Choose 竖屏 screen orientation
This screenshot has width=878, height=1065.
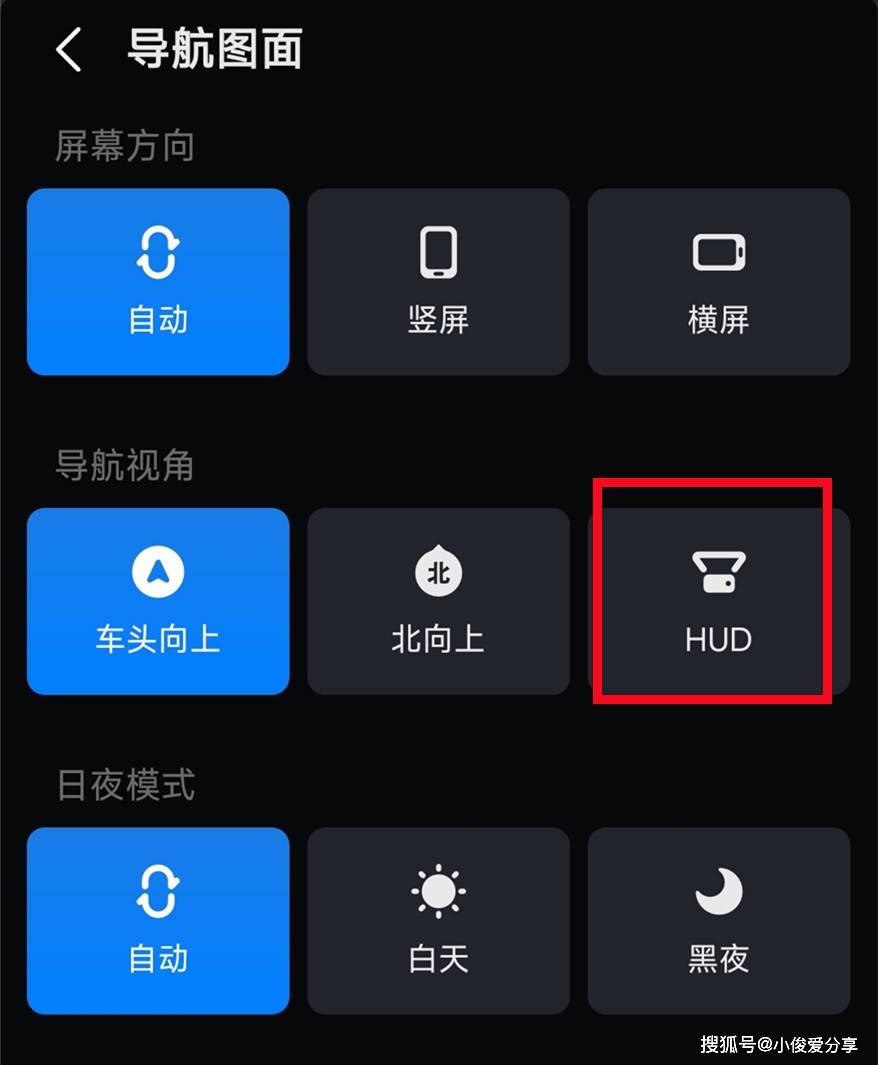pos(438,282)
